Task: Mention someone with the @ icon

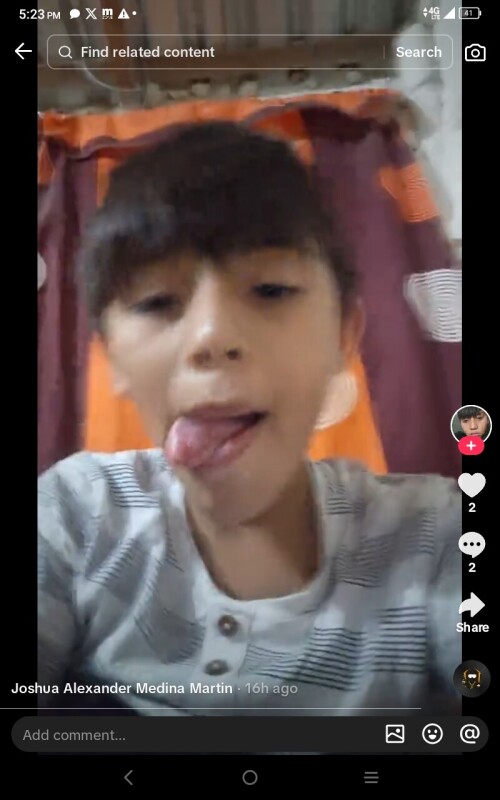Action: (x=469, y=734)
